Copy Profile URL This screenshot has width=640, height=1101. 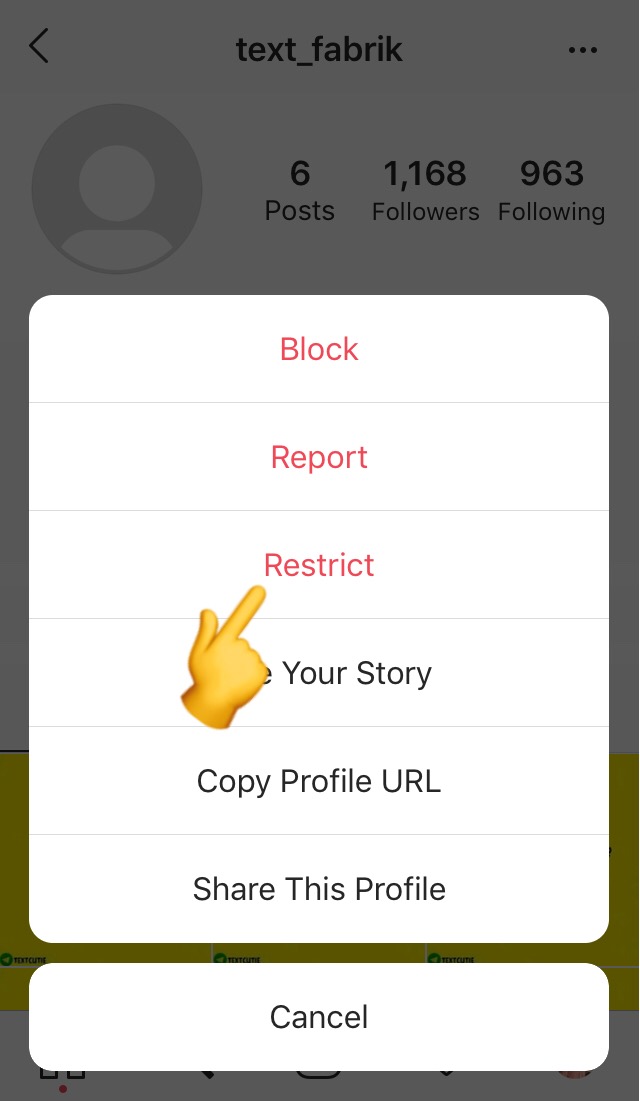[319, 781]
